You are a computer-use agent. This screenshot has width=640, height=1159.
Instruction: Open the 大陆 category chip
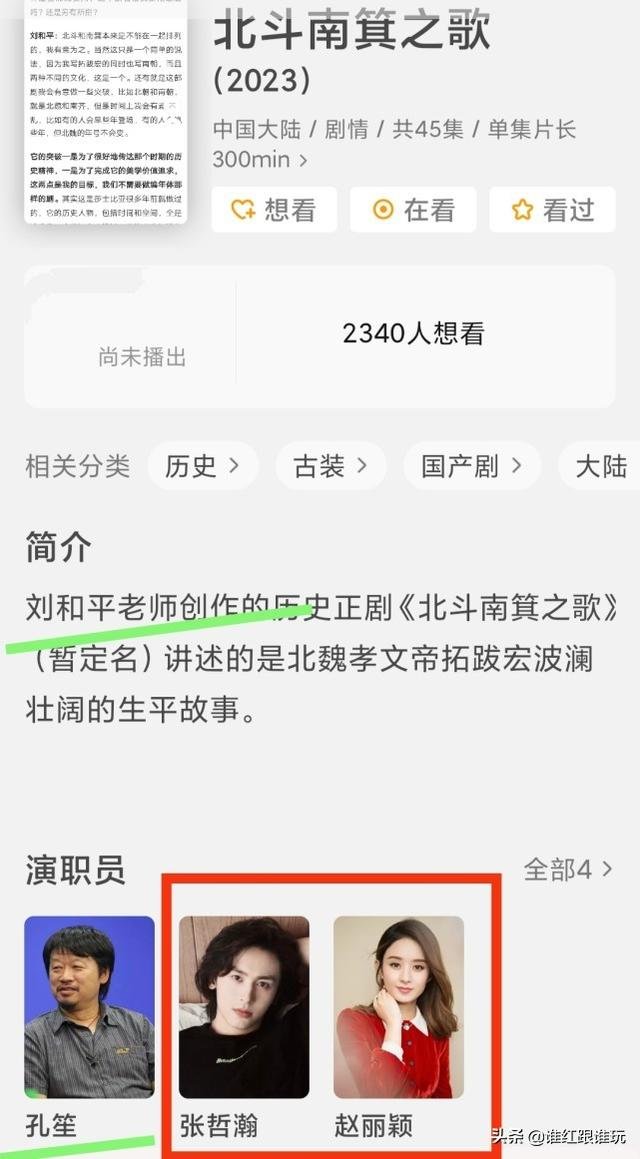click(x=599, y=466)
